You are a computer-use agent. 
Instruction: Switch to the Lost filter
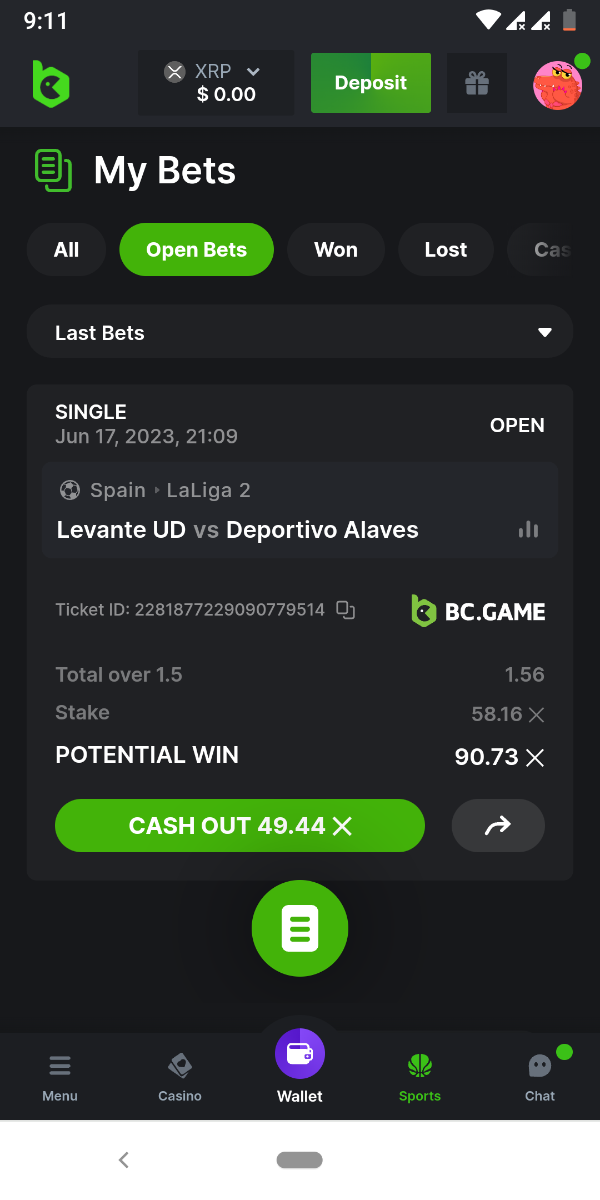(445, 250)
